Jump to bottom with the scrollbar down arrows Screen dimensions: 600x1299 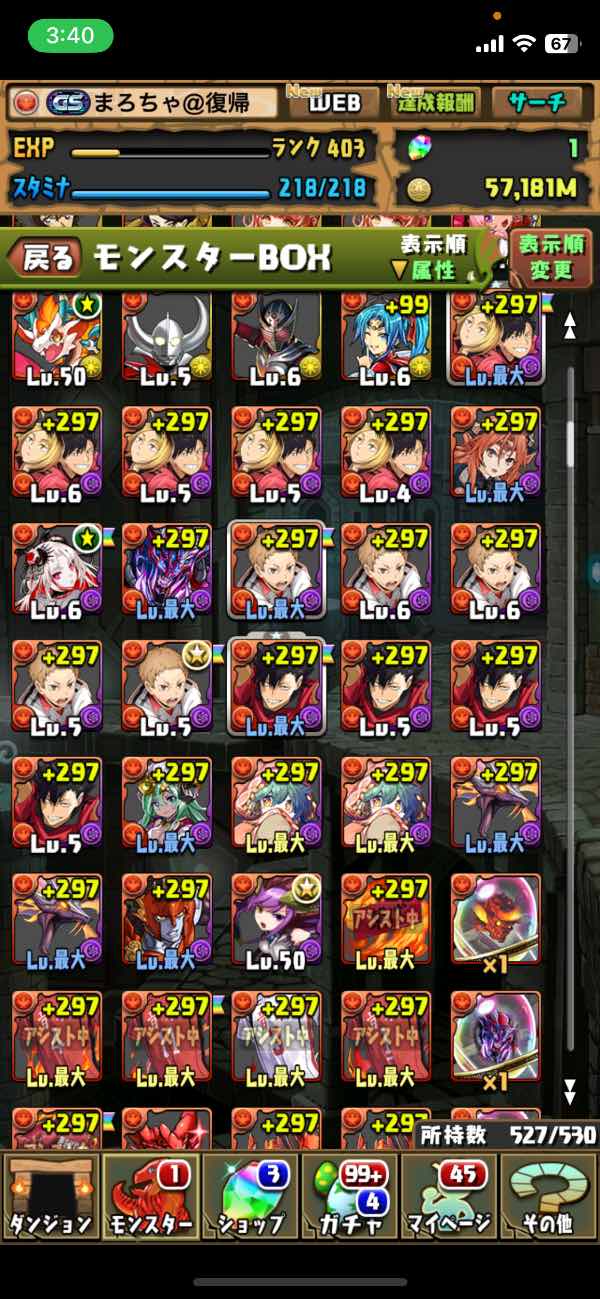(x=570, y=1088)
